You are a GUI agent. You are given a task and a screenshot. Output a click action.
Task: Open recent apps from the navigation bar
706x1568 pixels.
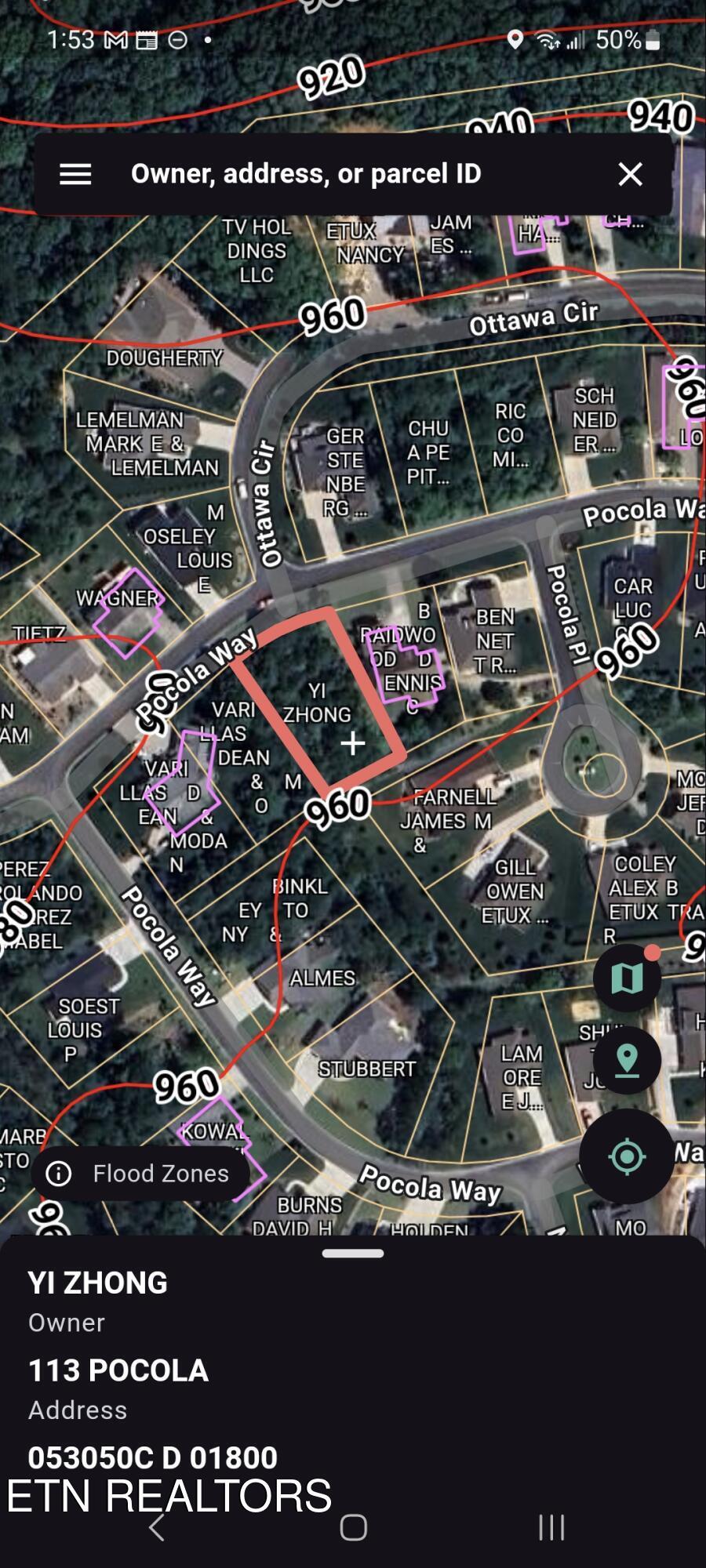pyautogui.click(x=551, y=1526)
